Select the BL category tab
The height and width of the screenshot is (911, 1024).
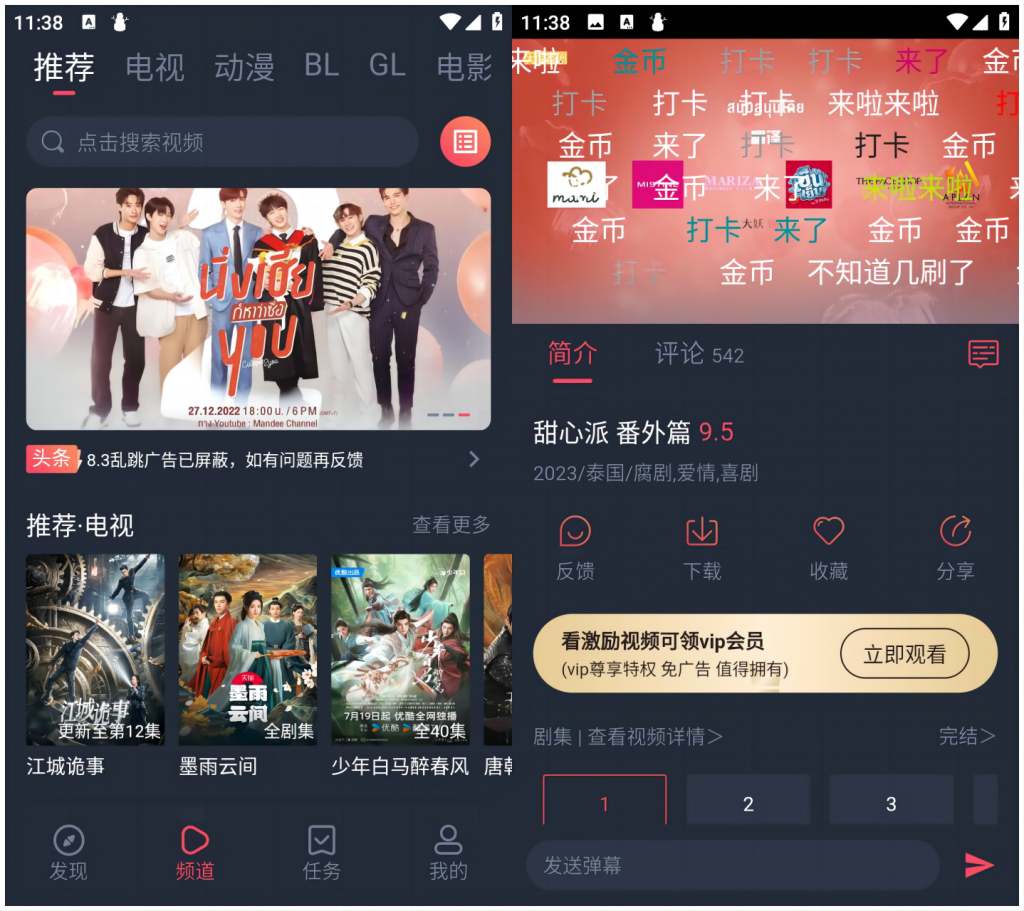coord(321,66)
